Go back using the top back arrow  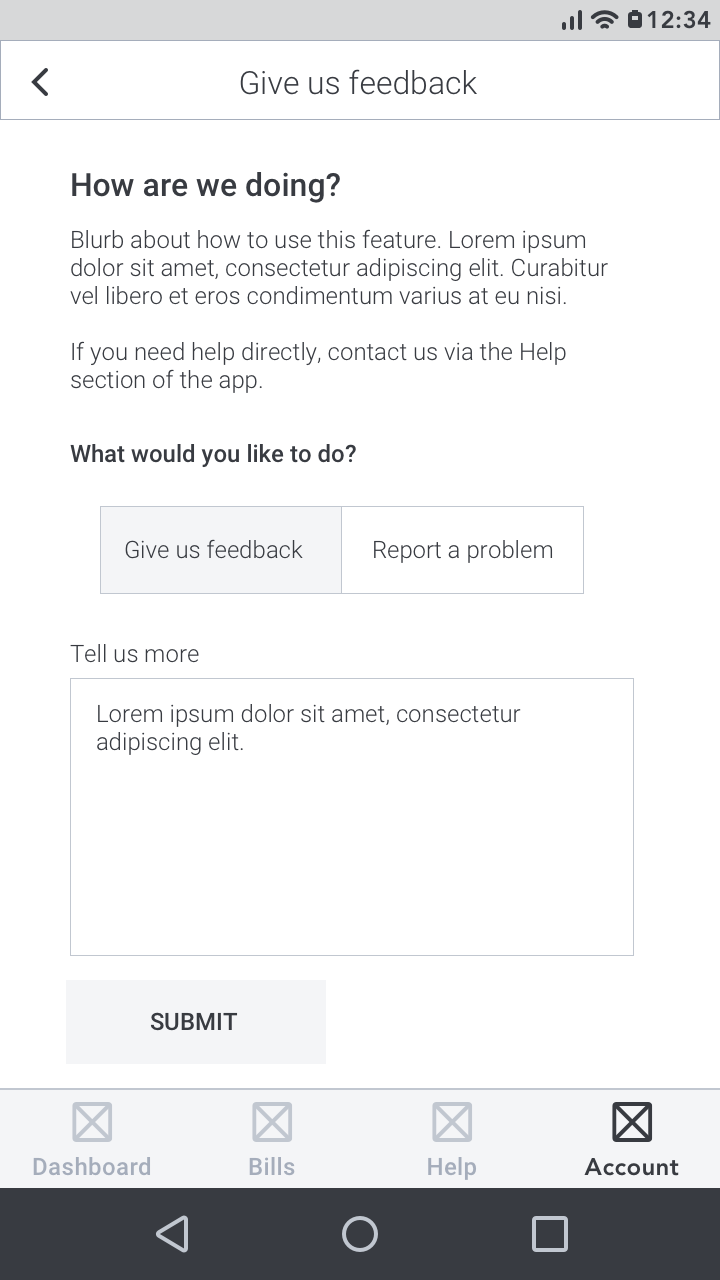(40, 82)
